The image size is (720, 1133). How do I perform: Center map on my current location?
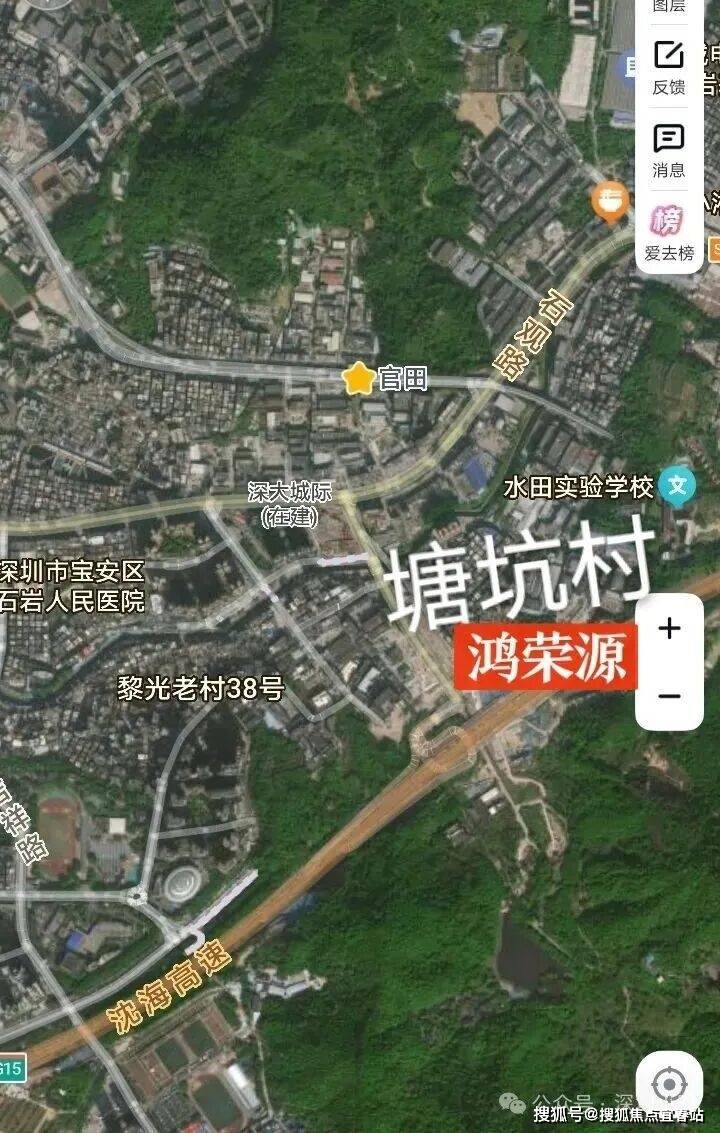(x=669, y=1084)
